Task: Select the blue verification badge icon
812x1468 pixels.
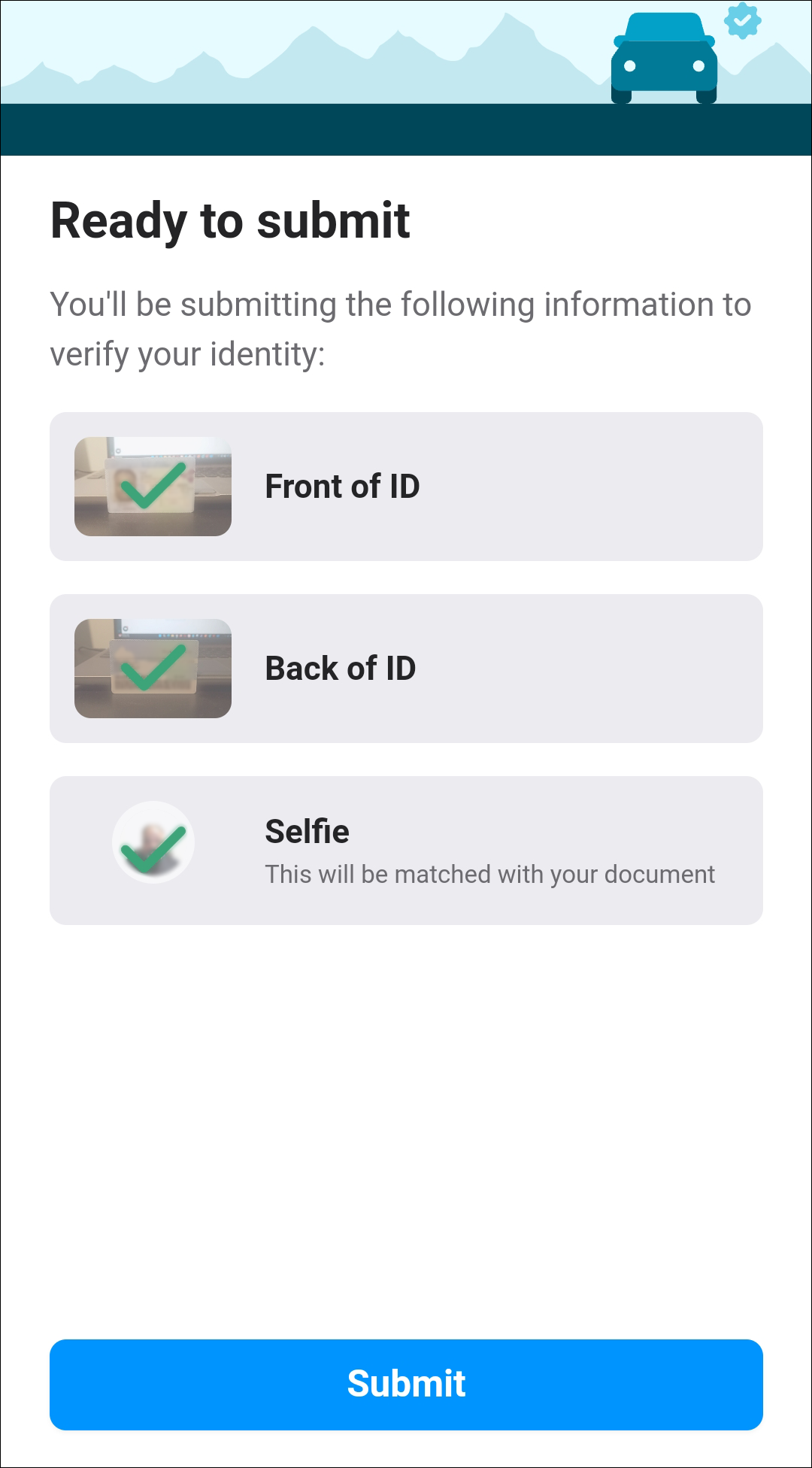Action: tap(743, 20)
